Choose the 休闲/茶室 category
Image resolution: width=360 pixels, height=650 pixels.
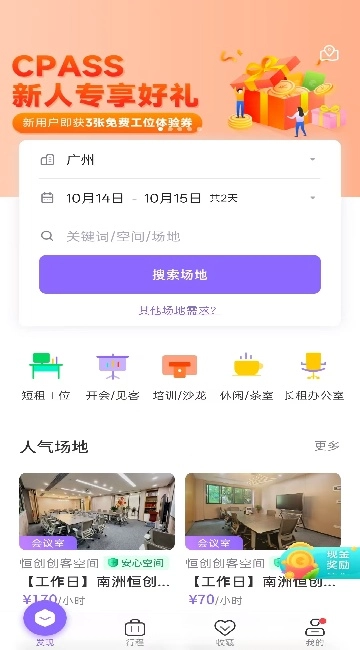[x=247, y=376]
